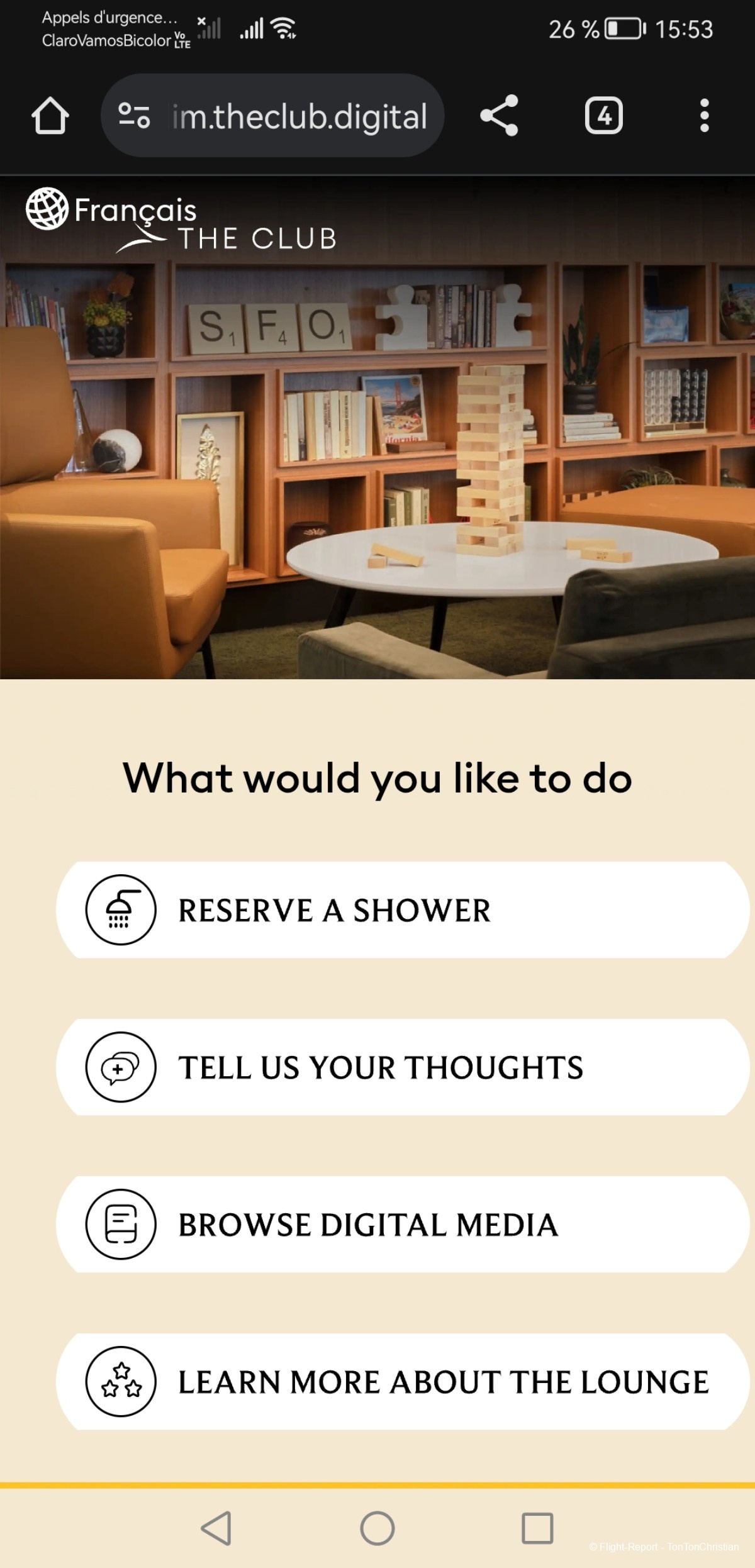This screenshot has height=1568, width=755.
Task: Switch language to Français
Action: click(x=111, y=209)
